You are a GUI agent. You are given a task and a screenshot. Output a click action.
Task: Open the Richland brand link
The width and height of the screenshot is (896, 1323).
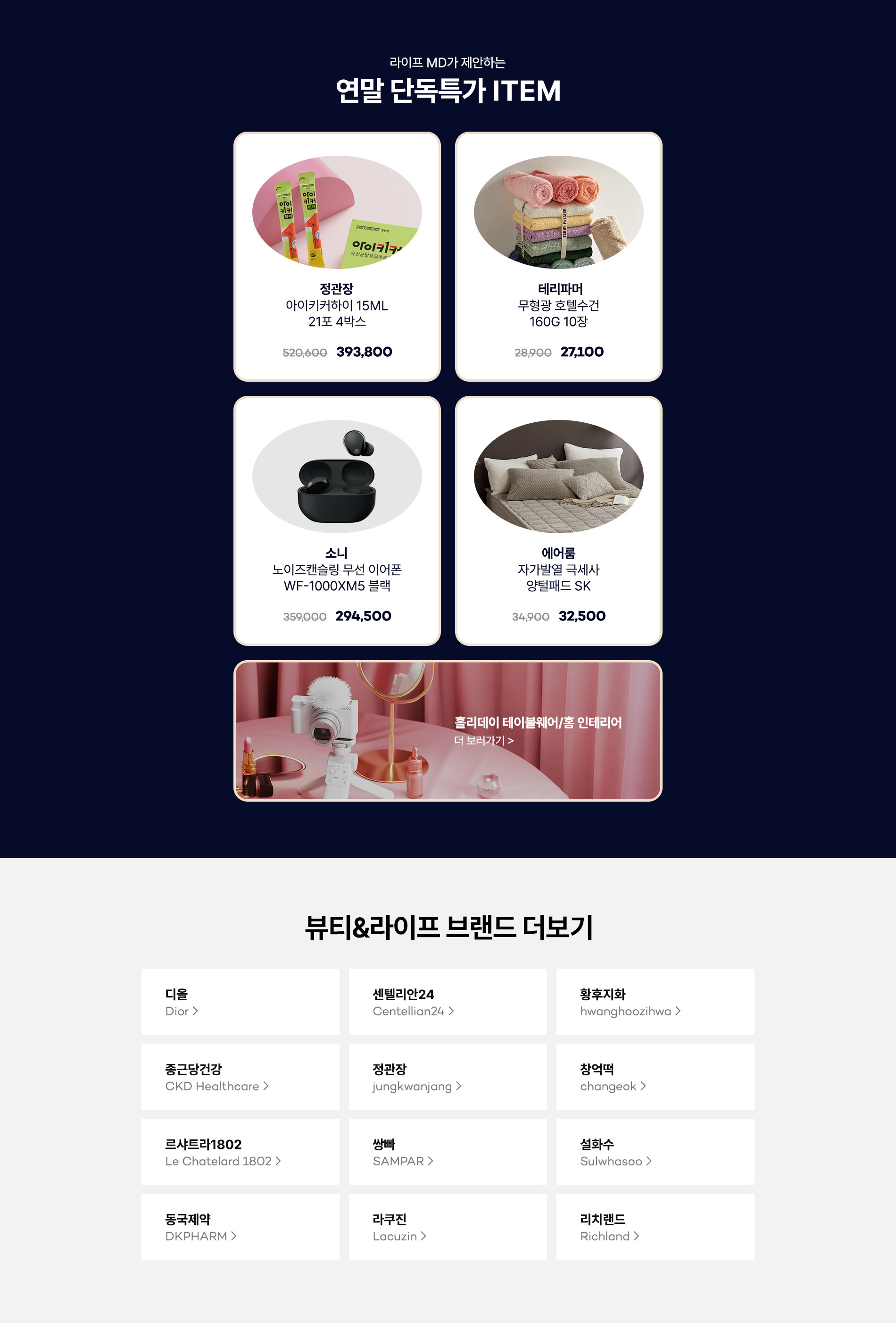pyautogui.click(x=655, y=1227)
